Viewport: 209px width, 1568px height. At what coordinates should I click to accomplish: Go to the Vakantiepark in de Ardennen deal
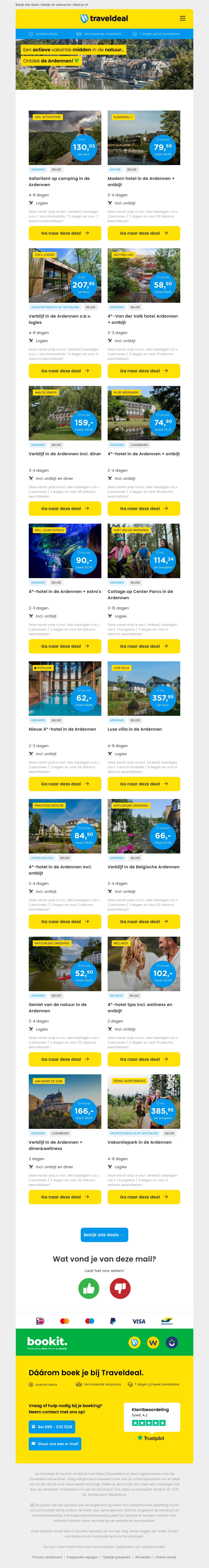coord(144,1197)
